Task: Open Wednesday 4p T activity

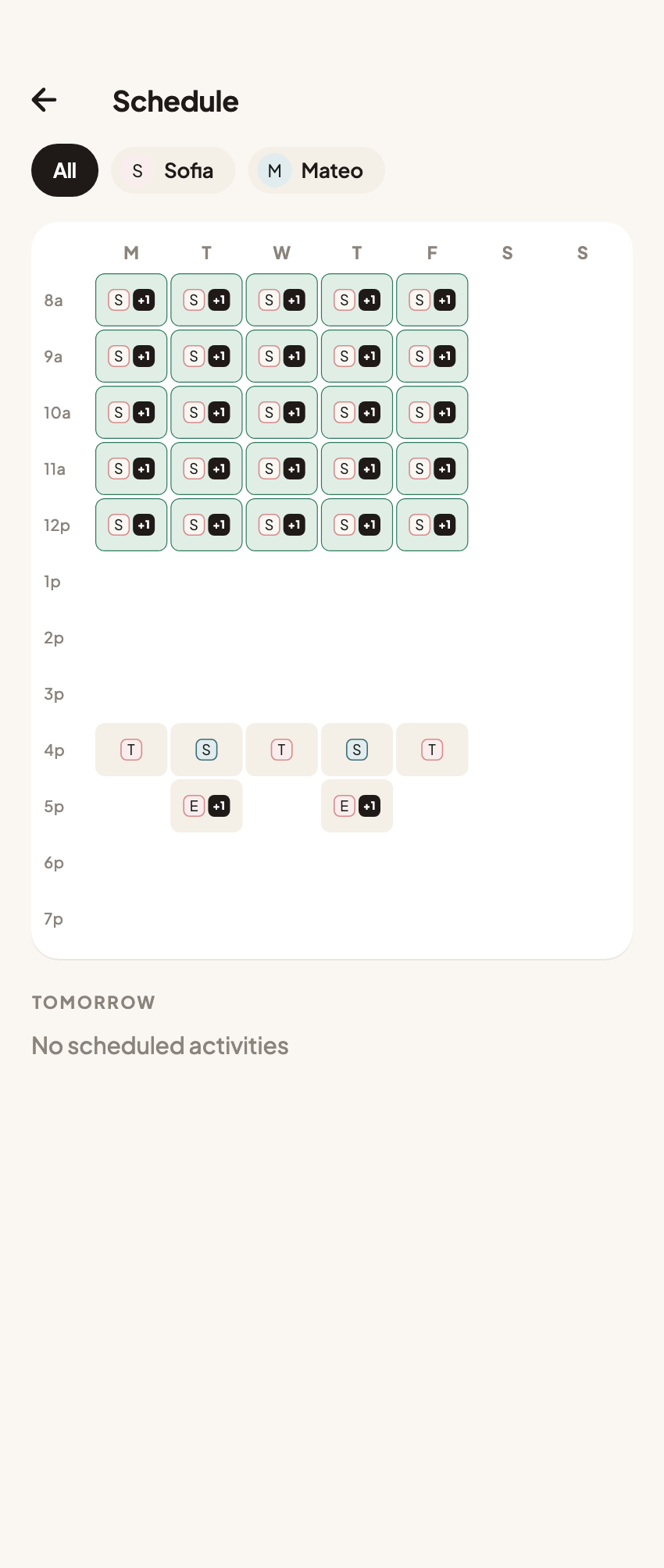Action: tap(282, 750)
